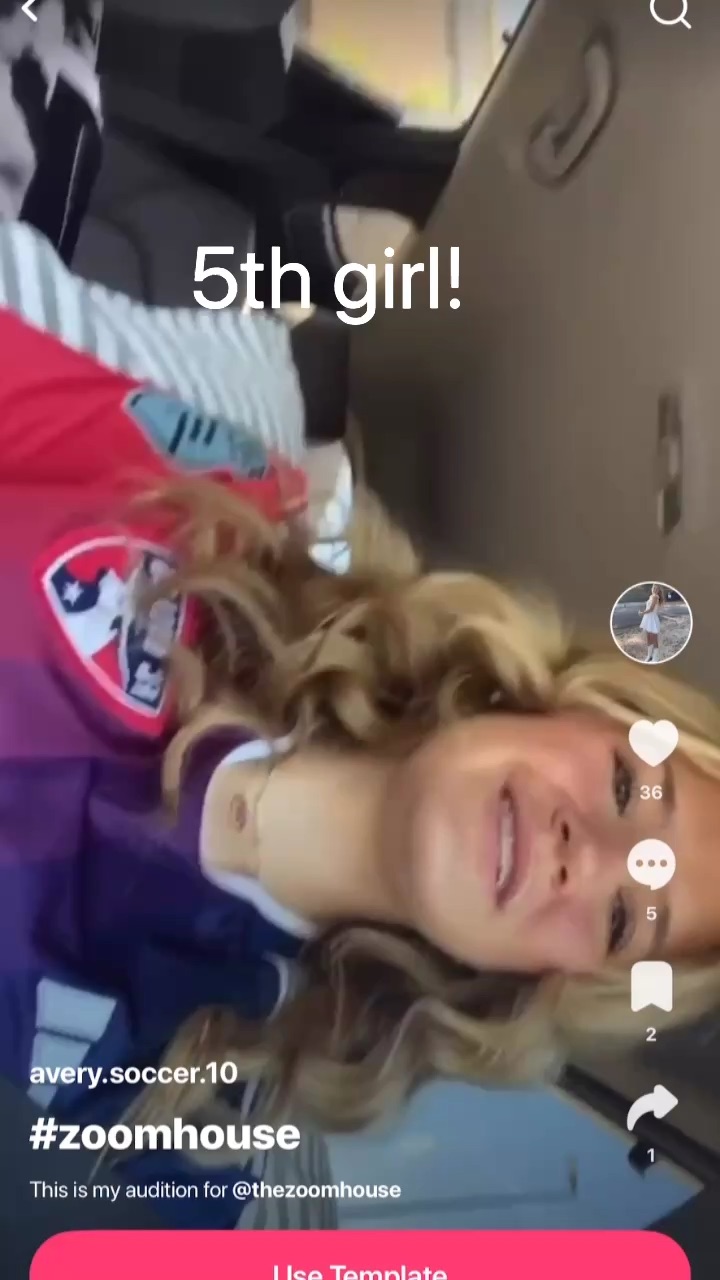720x1280 pixels.
Task: Open the #zoomhouse hashtag
Action: 165,1134
